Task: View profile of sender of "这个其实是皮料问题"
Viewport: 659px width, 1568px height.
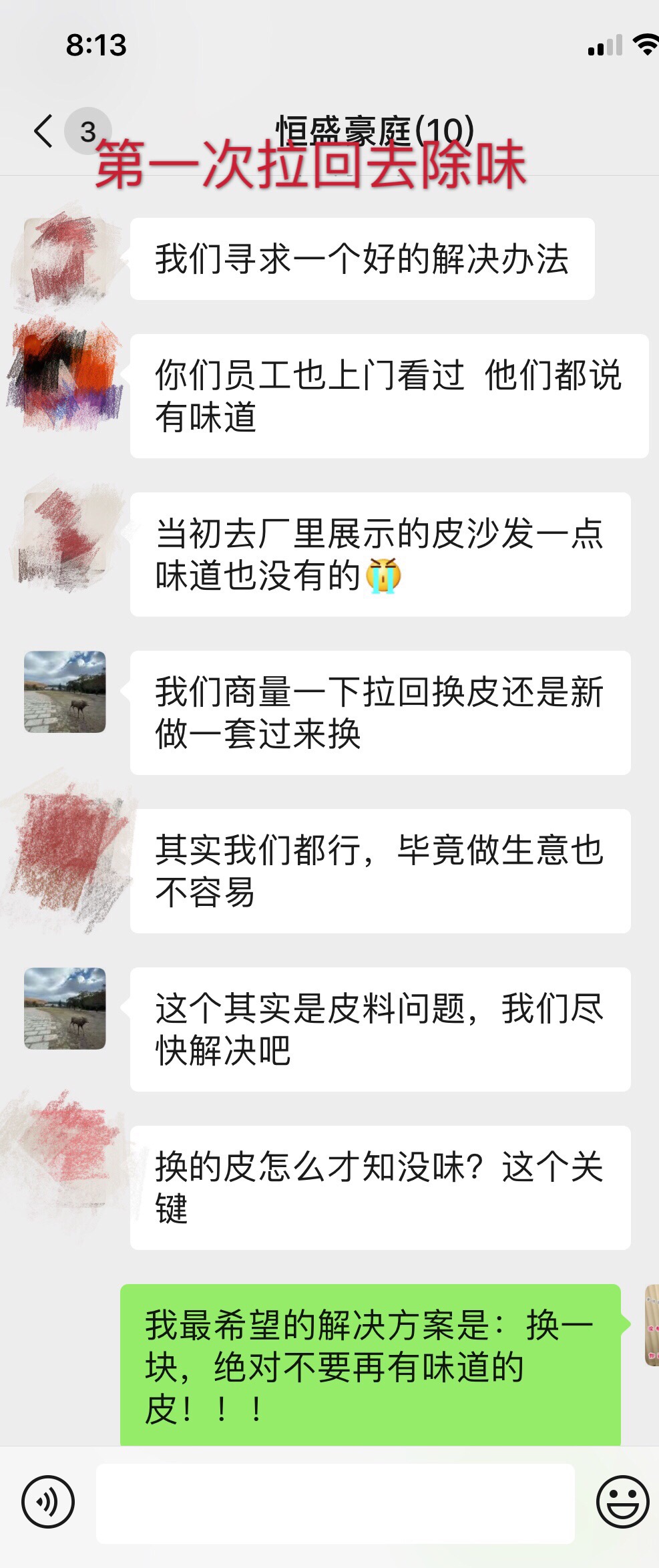Action: pyautogui.click(x=65, y=1008)
